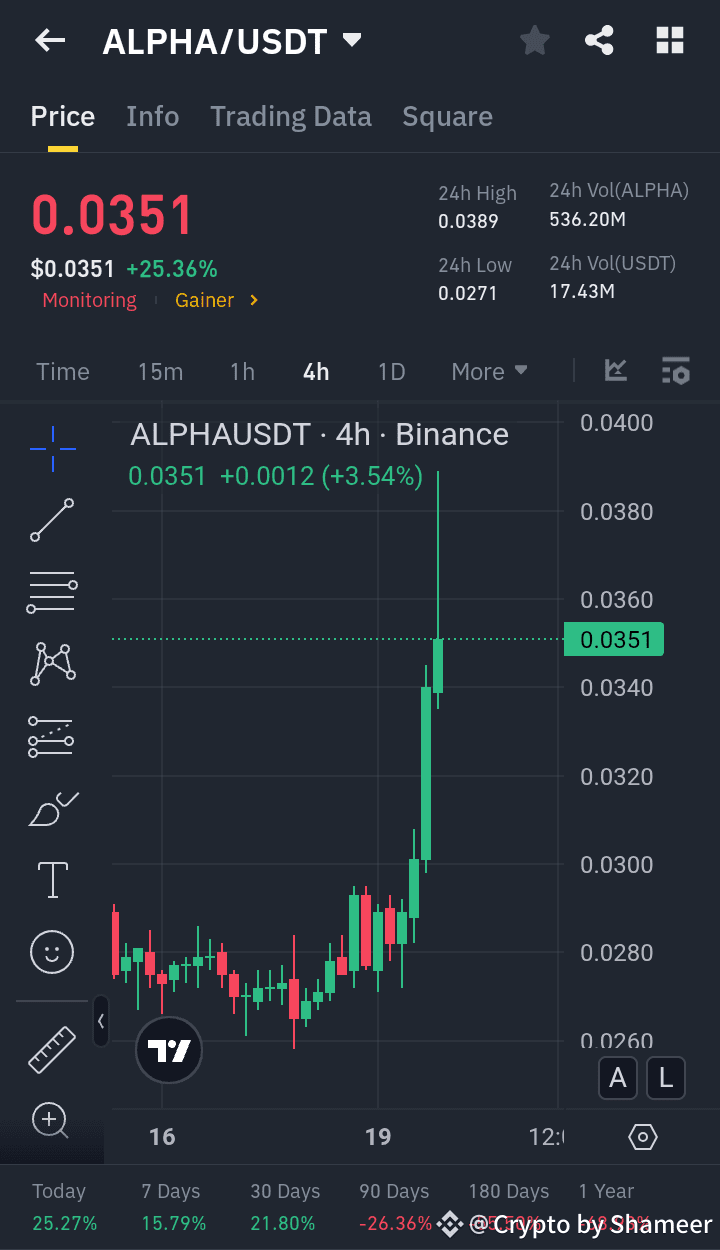720x1250 pixels.
Task: Select the zoom-in magnifier tool
Action: pyautogui.click(x=51, y=1122)
